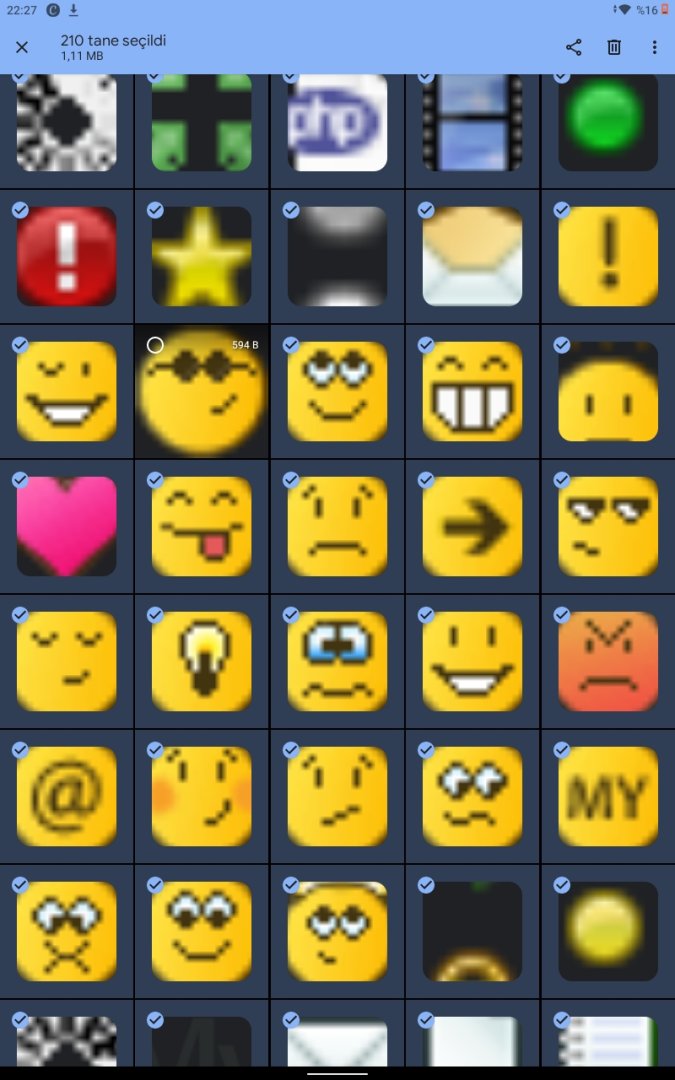Image resolution: width=675 pixels, height=1080 pixels.
Task: Deselect the film strip image
Action: click(472, 122)
